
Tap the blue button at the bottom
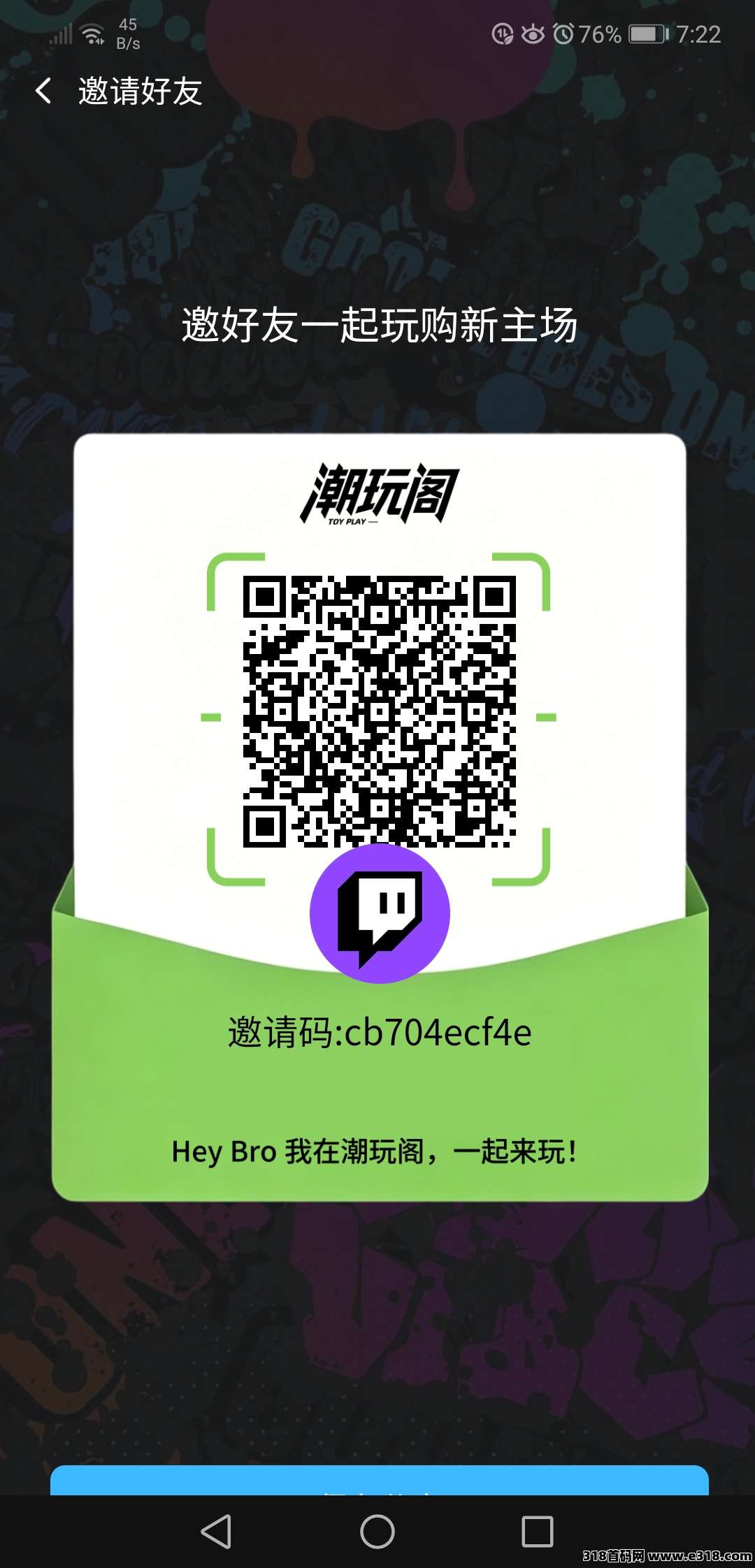[x=379, y=1481]
